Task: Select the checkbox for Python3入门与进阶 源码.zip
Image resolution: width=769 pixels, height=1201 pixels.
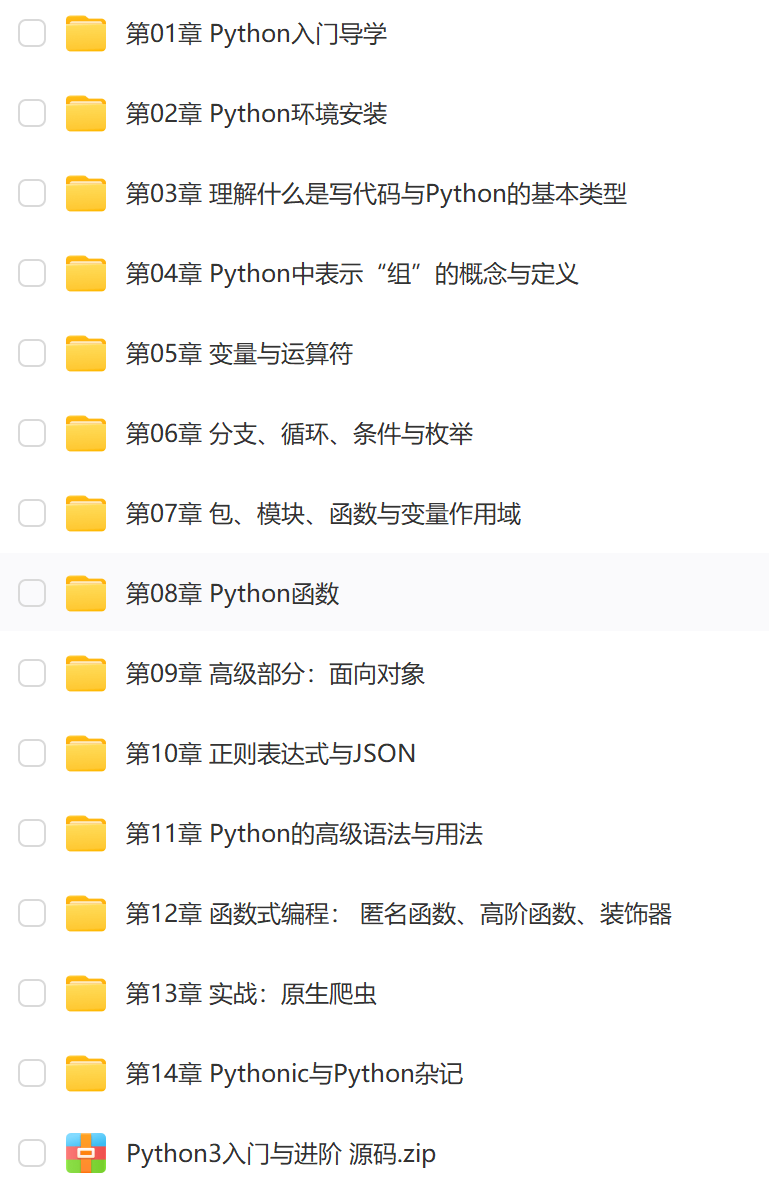Action: pyautogui.click(x=31, y=1153)
